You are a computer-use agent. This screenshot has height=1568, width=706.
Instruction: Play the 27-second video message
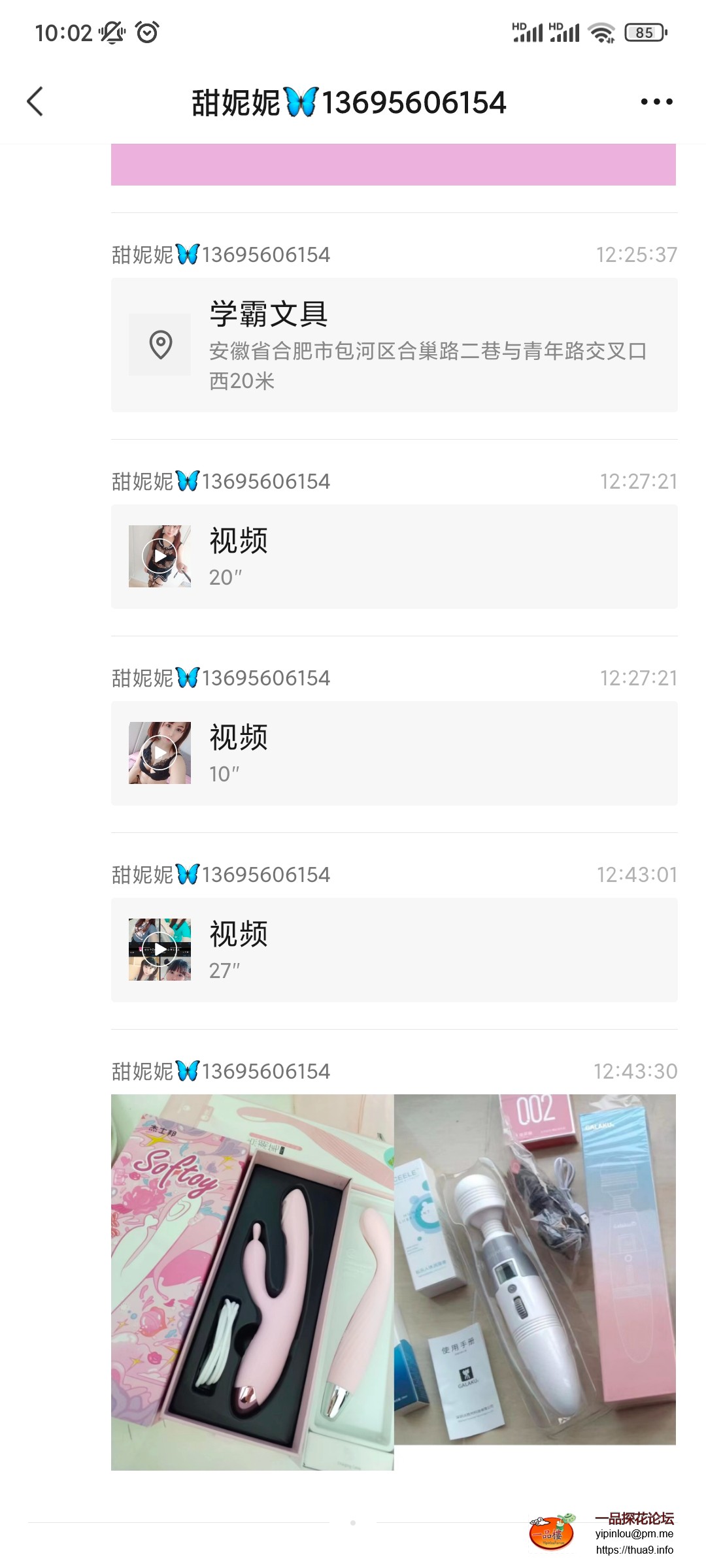159,948
